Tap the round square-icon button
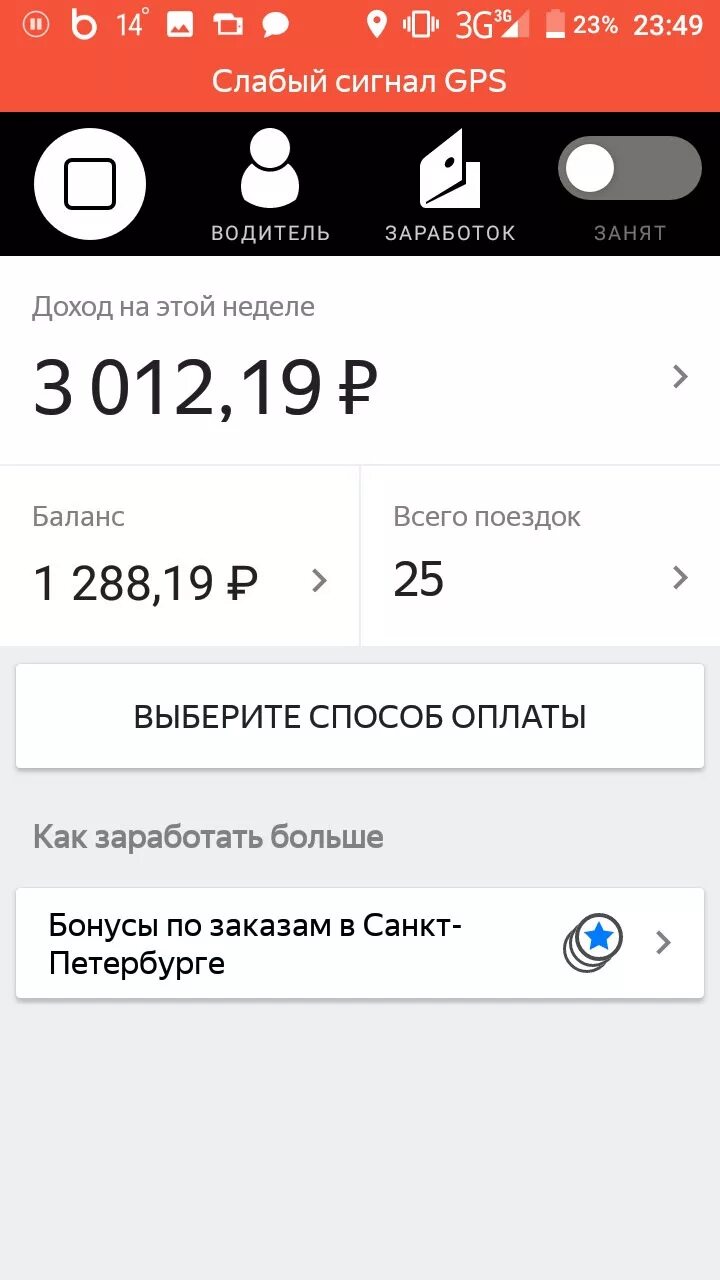 pos(90,185)
